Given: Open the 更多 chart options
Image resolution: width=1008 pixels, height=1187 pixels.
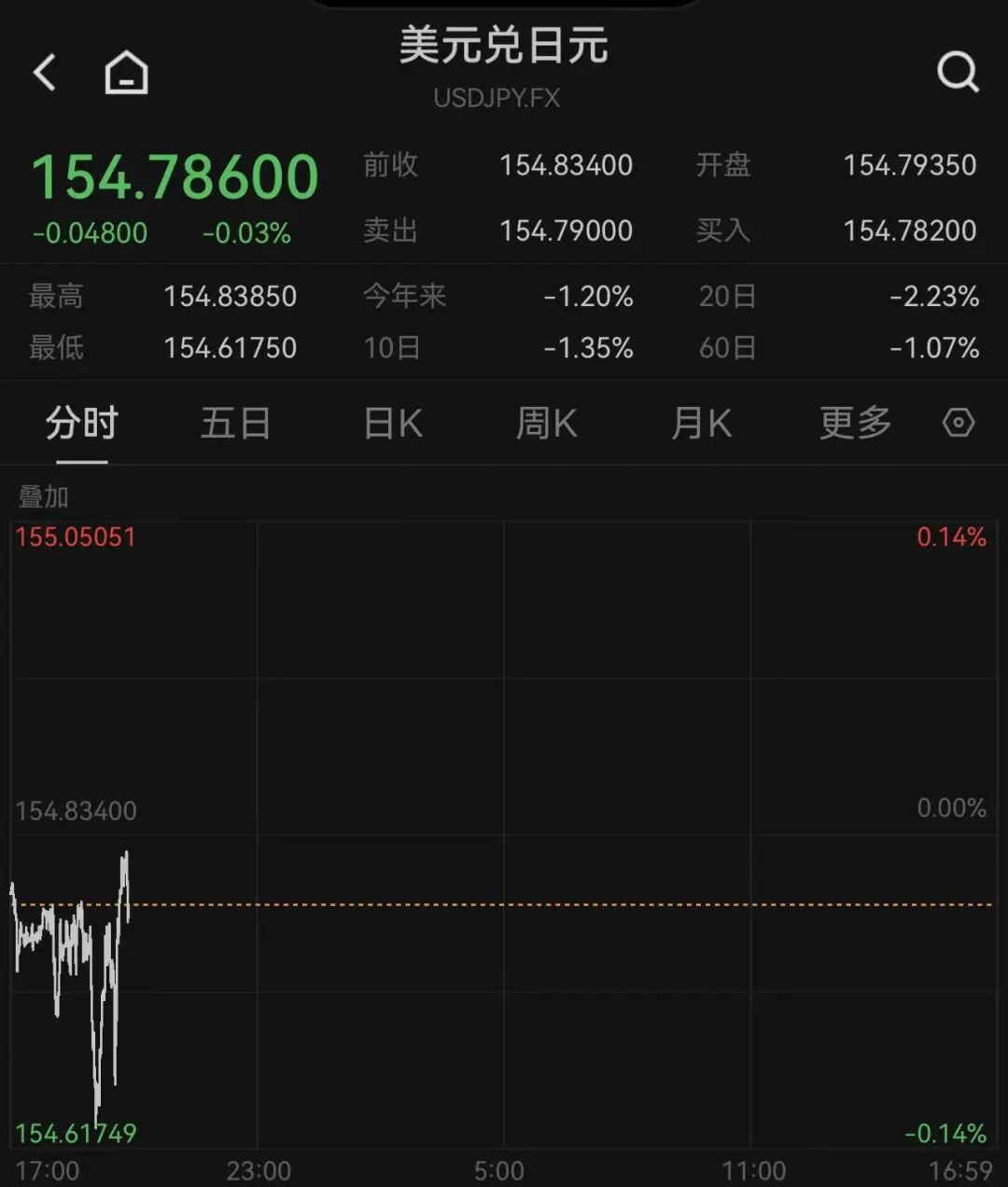Looking at the screenshot, I should (x=855, y=424).
